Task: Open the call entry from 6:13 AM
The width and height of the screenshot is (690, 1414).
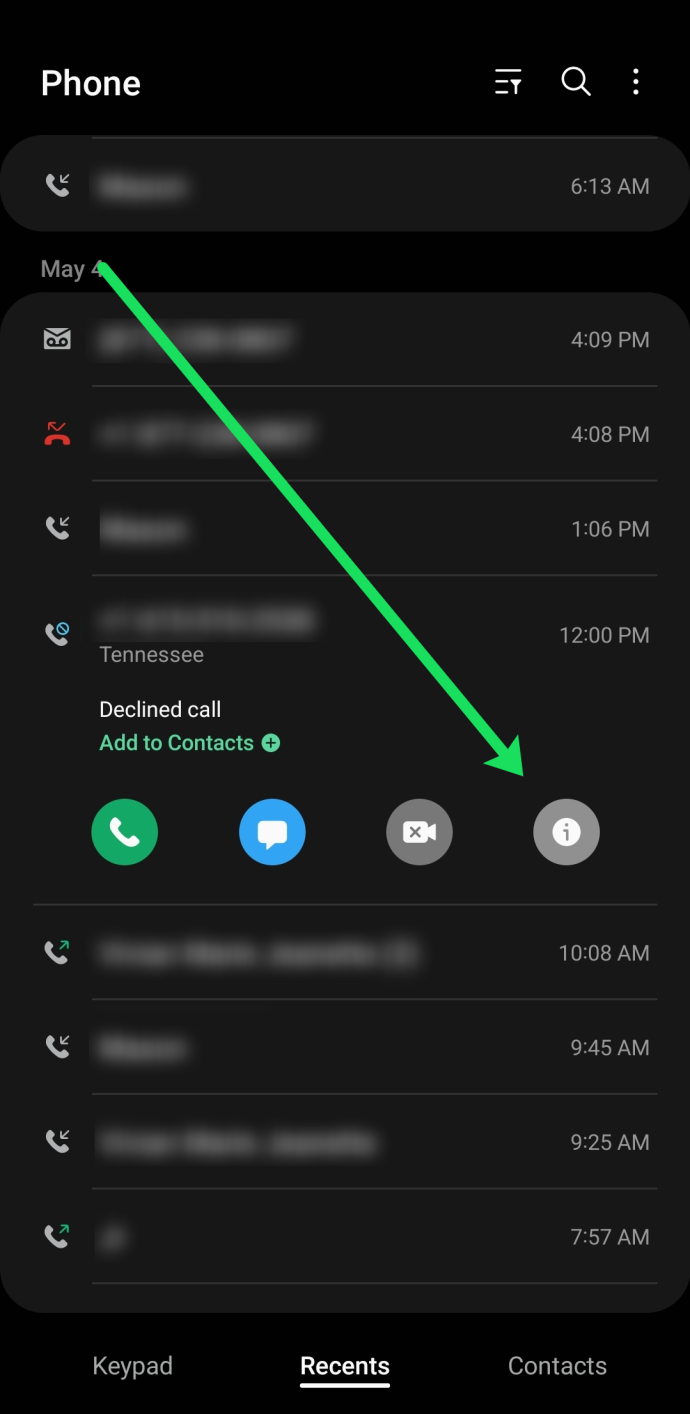Action: 345,186
